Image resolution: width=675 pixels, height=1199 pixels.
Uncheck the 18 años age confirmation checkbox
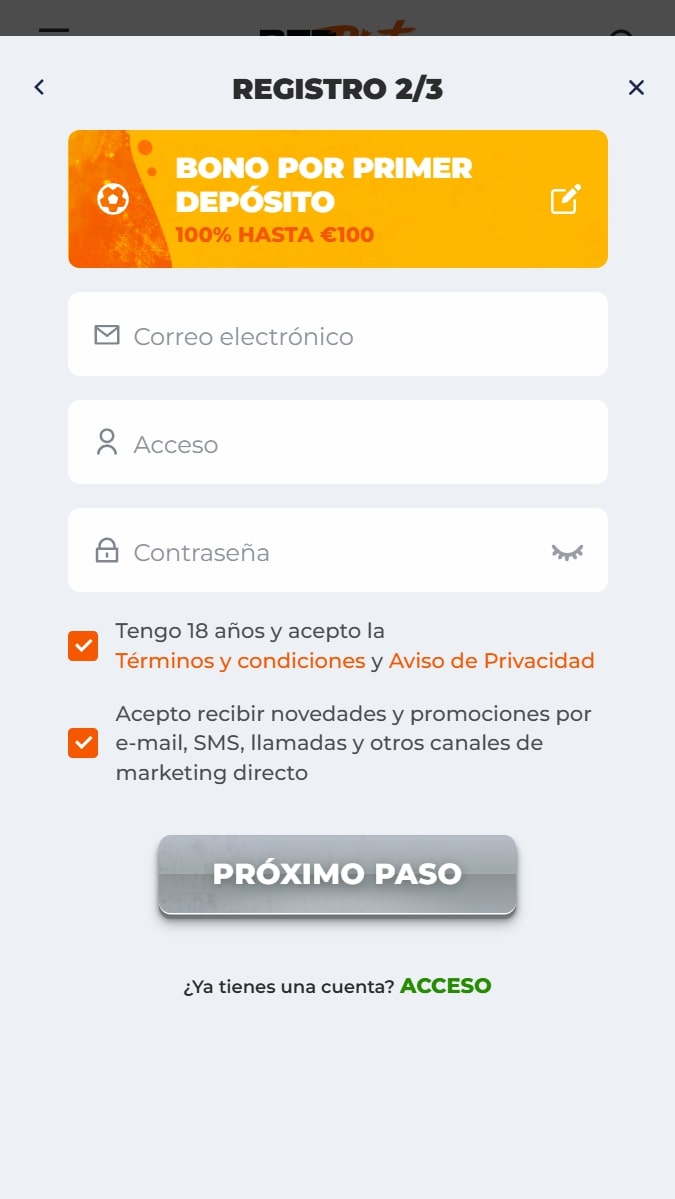pyautogui.click(x=83, y=646)
